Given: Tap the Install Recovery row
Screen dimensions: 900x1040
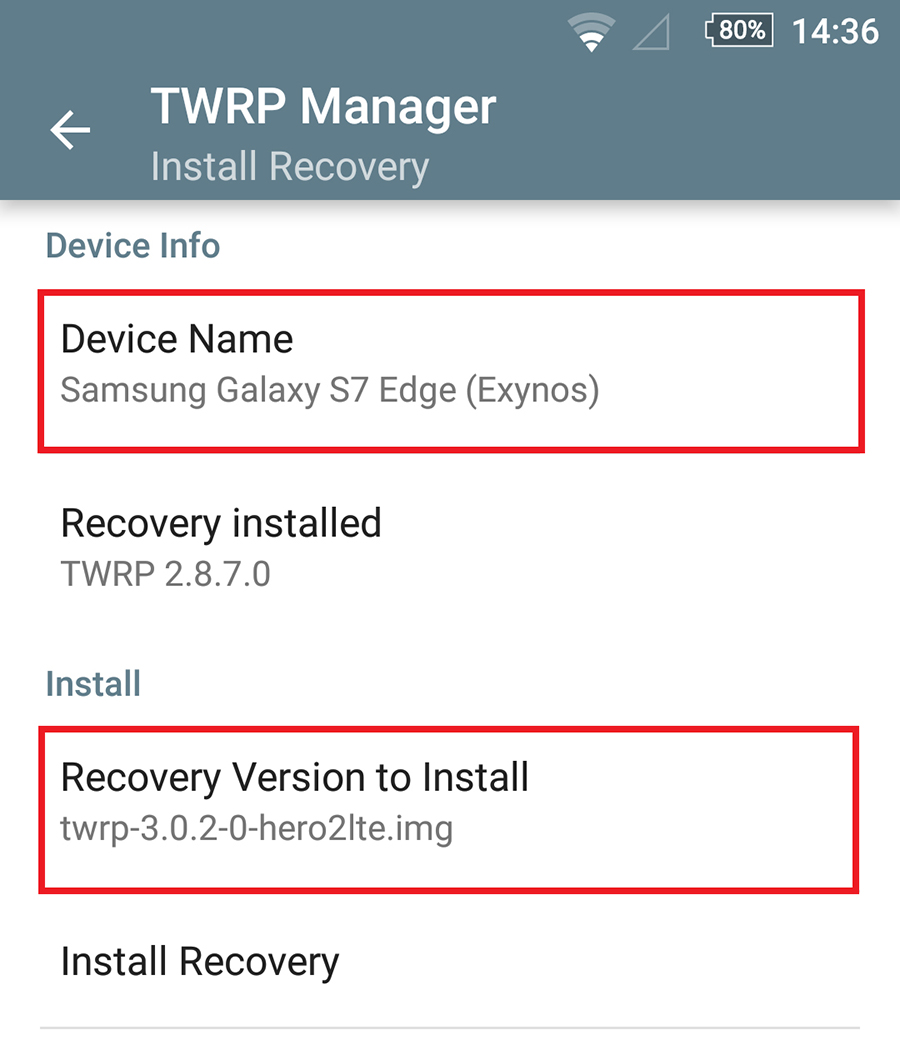Looking at the screenshot, I should 450,962.
